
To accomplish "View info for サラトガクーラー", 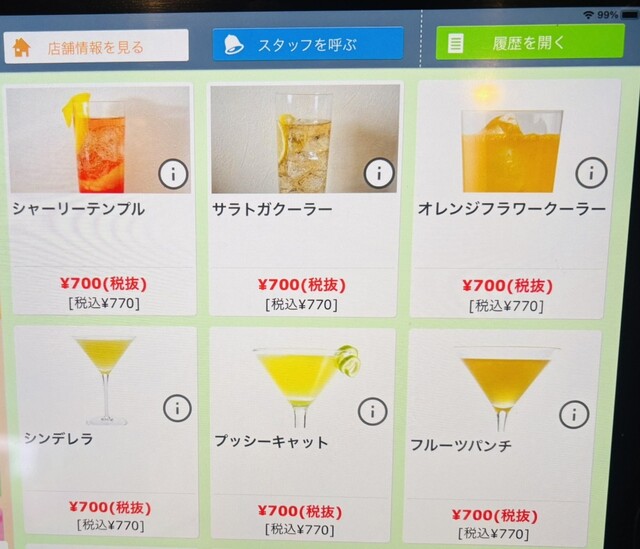I will [x=378, y=173].
